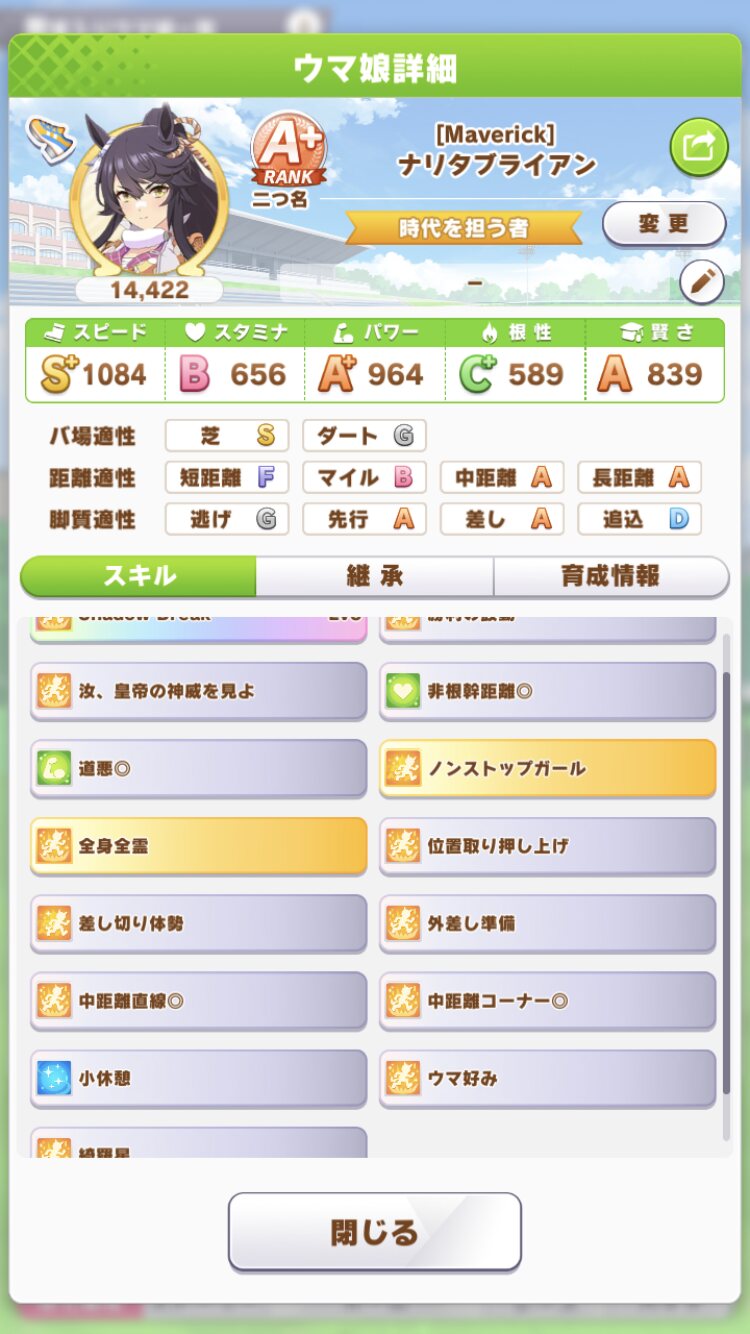This screenshot has height=1334, width=750.
Task: Switch to the 継承 tab
Action: coord(374,576)
